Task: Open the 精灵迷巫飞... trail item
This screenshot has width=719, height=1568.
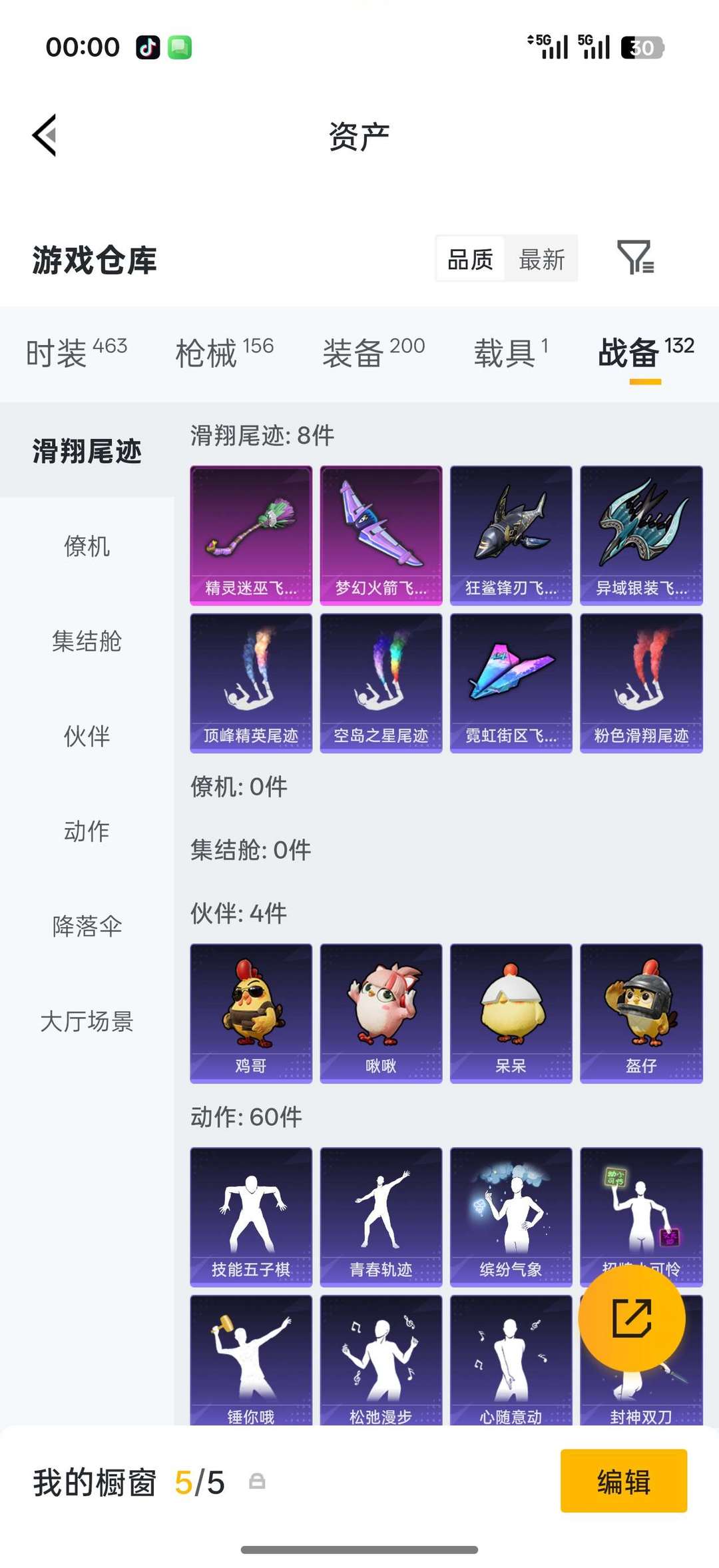Action: click(x=251, y=535)
